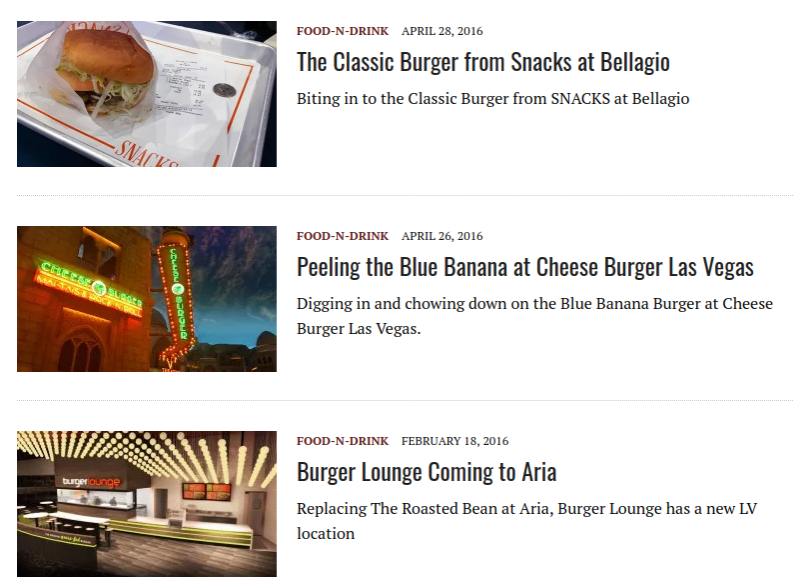
Task: Open The Classic Burger from Snacks article
Action: click(482, 62)
